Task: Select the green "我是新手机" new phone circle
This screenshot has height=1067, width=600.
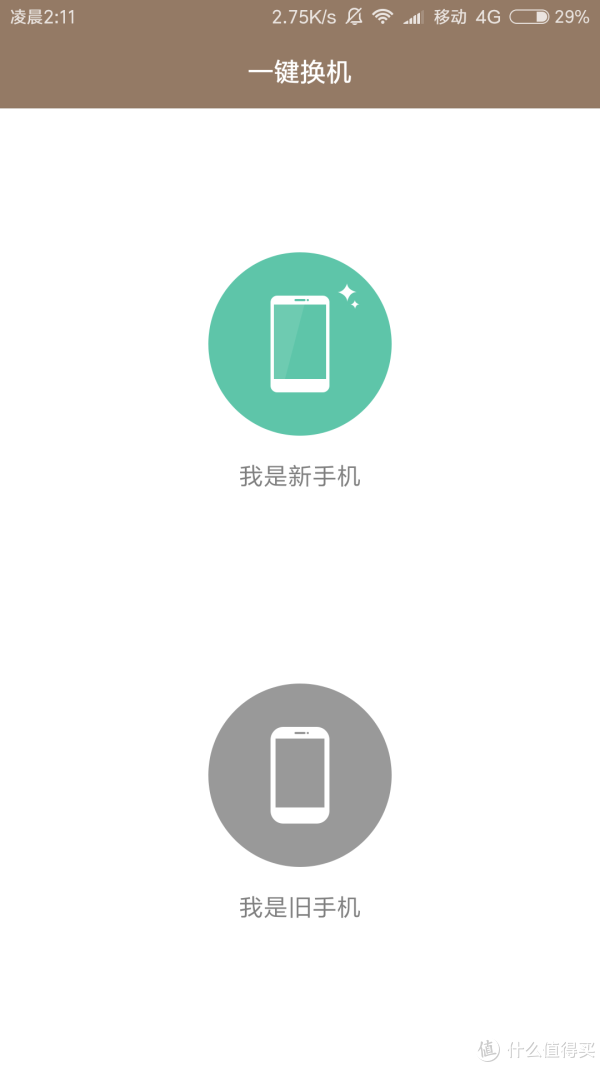Action: point(300,344)
